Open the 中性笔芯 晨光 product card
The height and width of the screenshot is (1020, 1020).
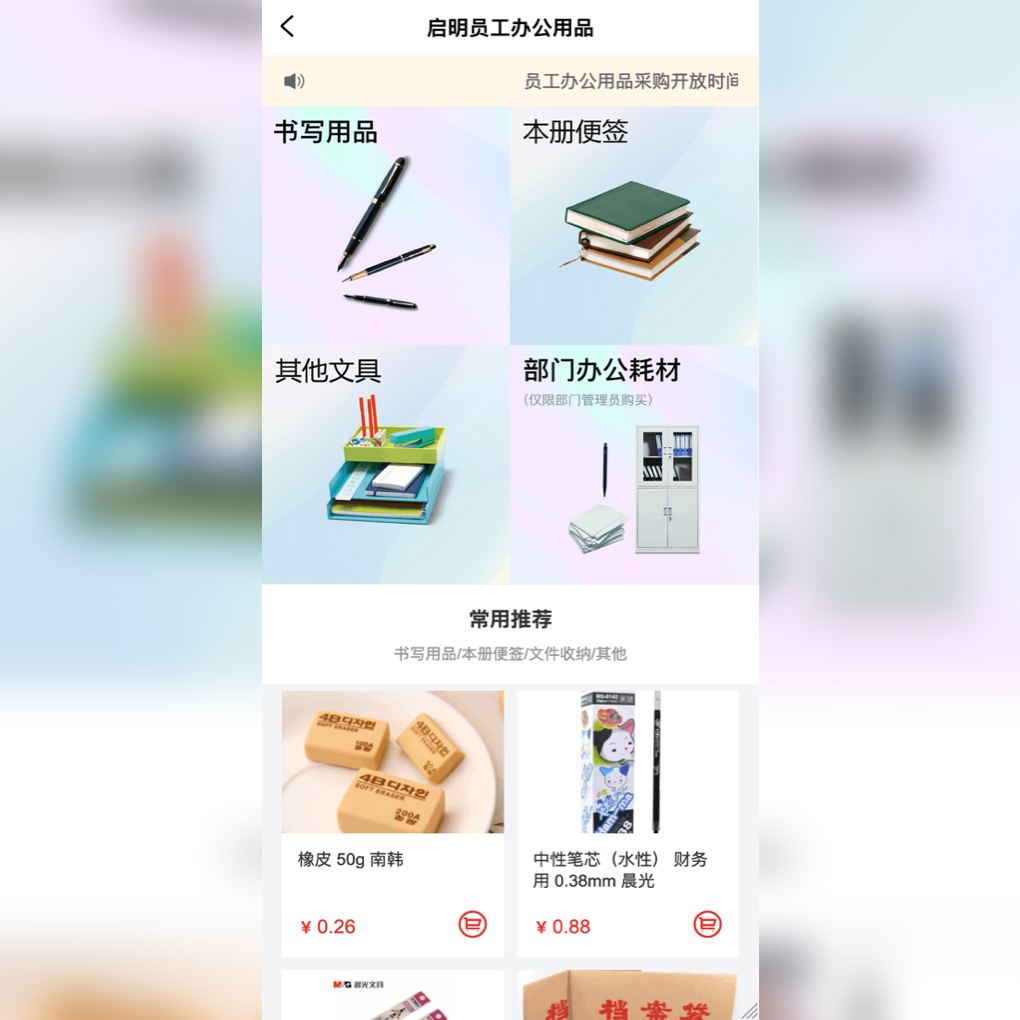click(627, 790)
